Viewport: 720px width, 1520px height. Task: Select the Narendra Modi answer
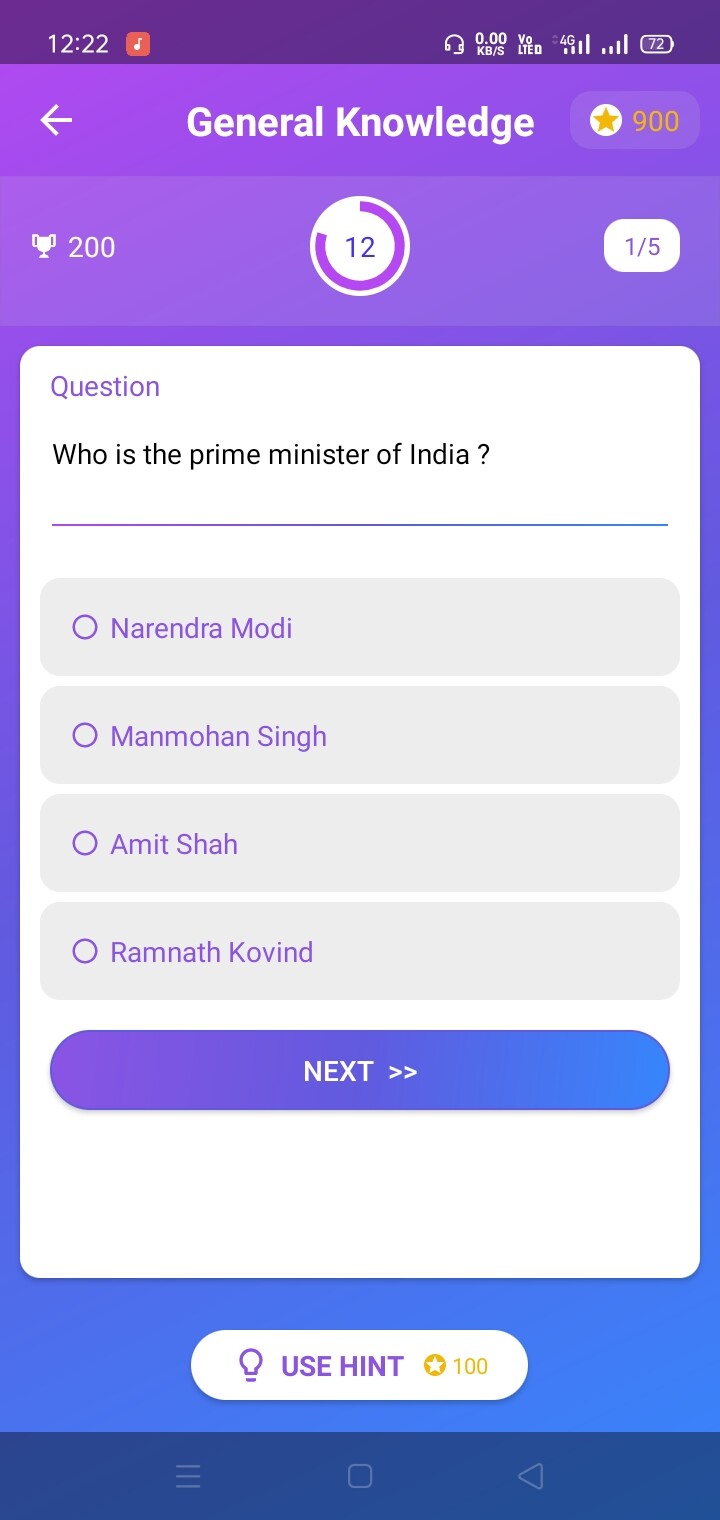point(360,627)
